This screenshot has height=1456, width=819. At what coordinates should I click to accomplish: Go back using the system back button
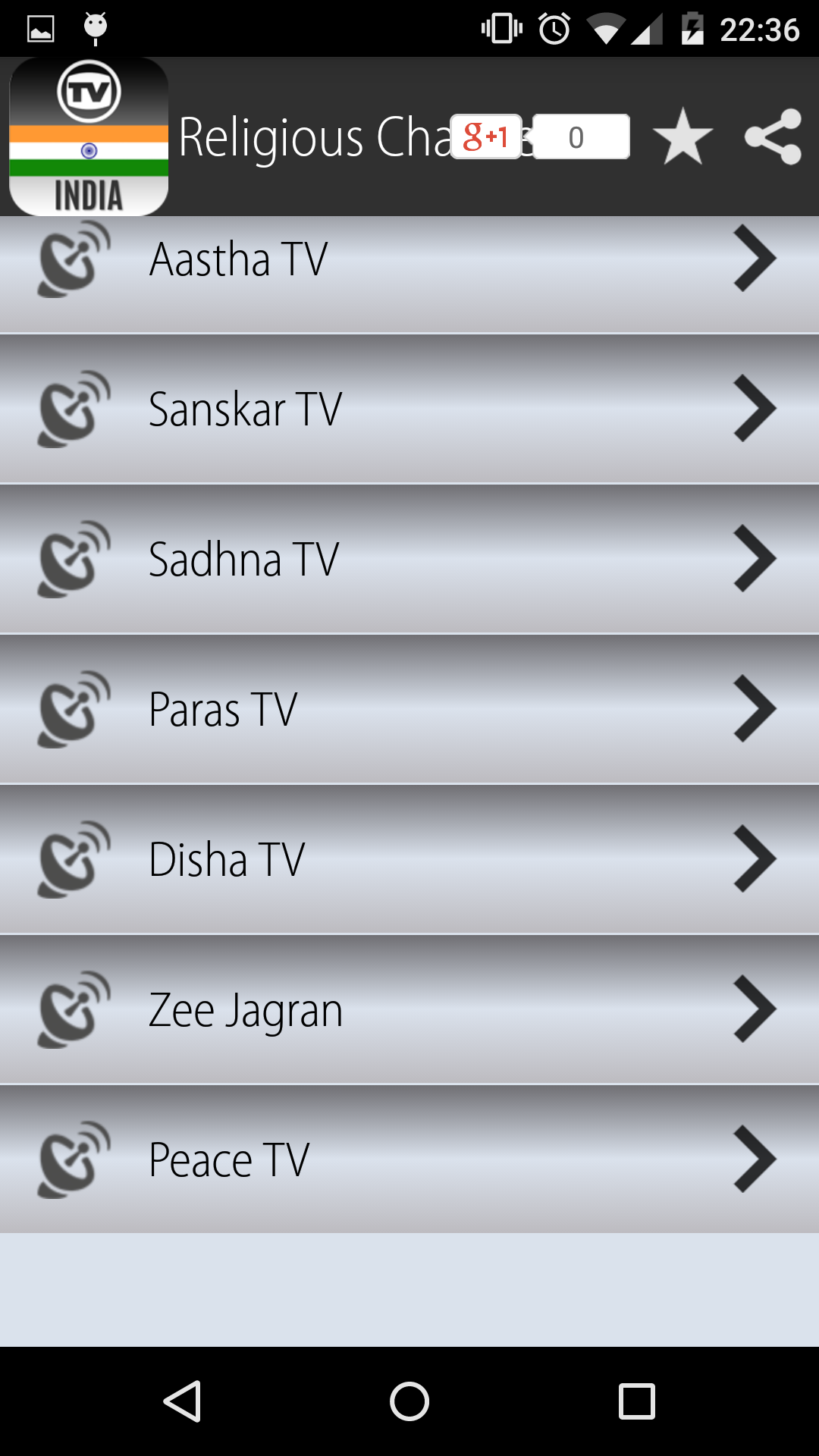[183, 1401]
